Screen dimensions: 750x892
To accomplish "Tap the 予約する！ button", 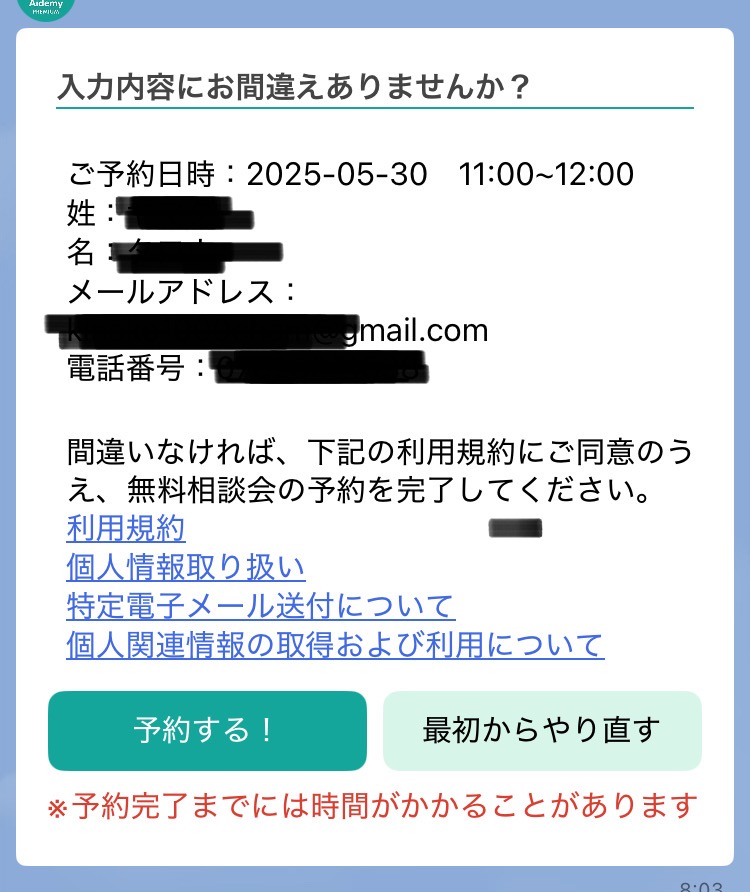I will point(207,730).
